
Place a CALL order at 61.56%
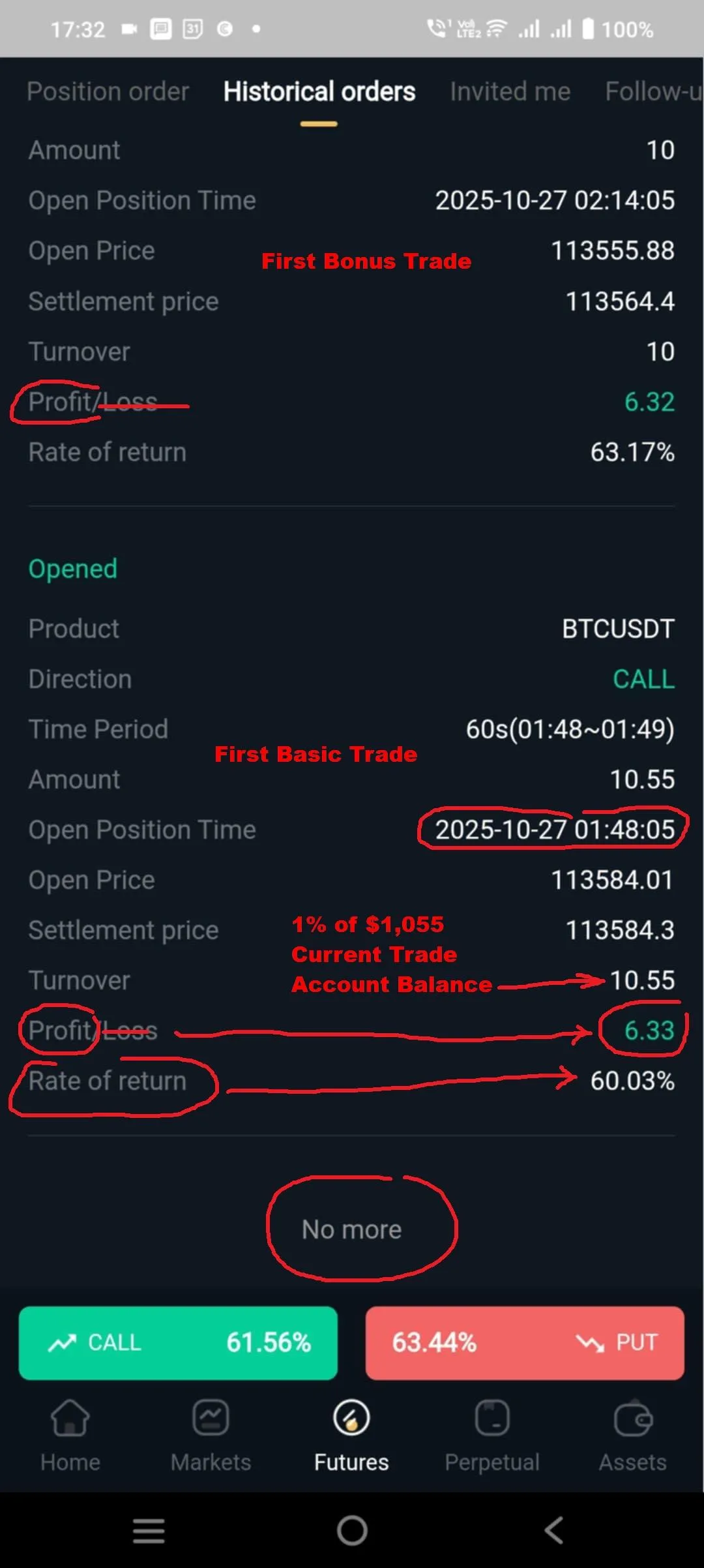[178, 1342]
